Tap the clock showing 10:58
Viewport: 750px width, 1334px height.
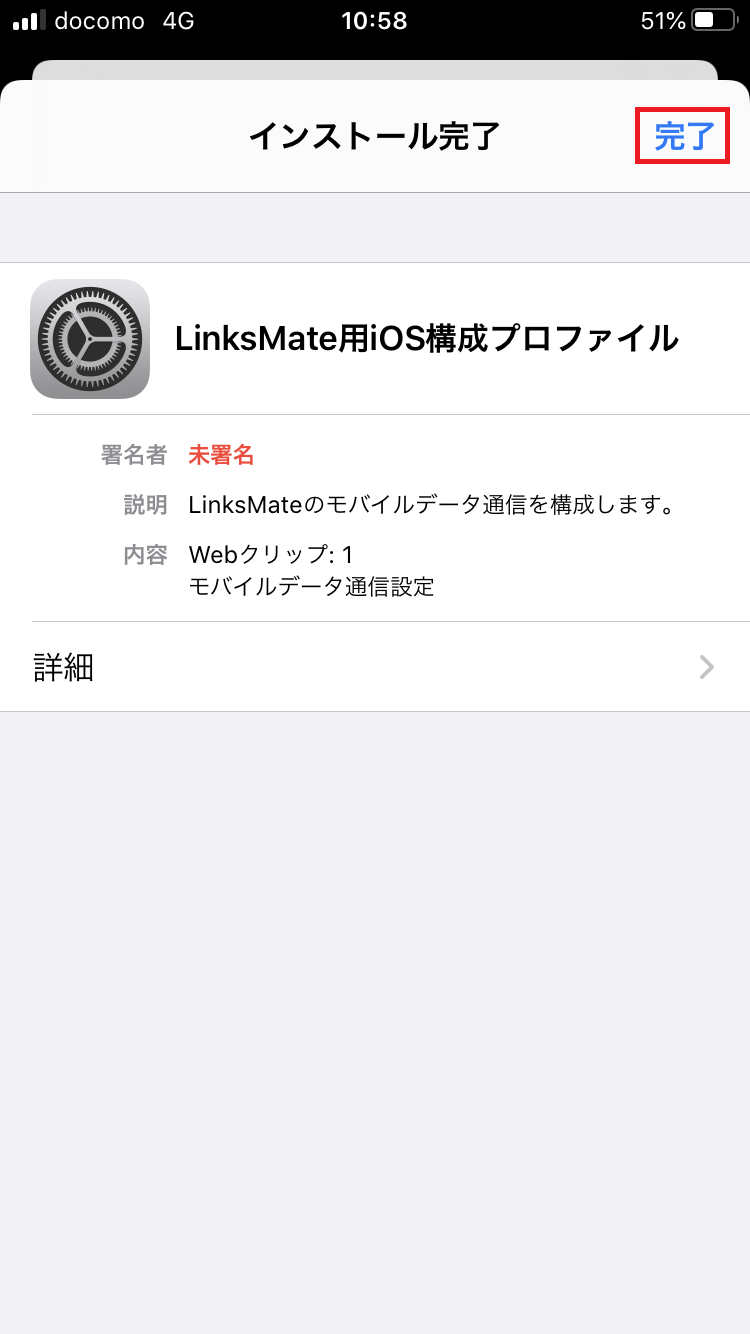coord(374,20)
